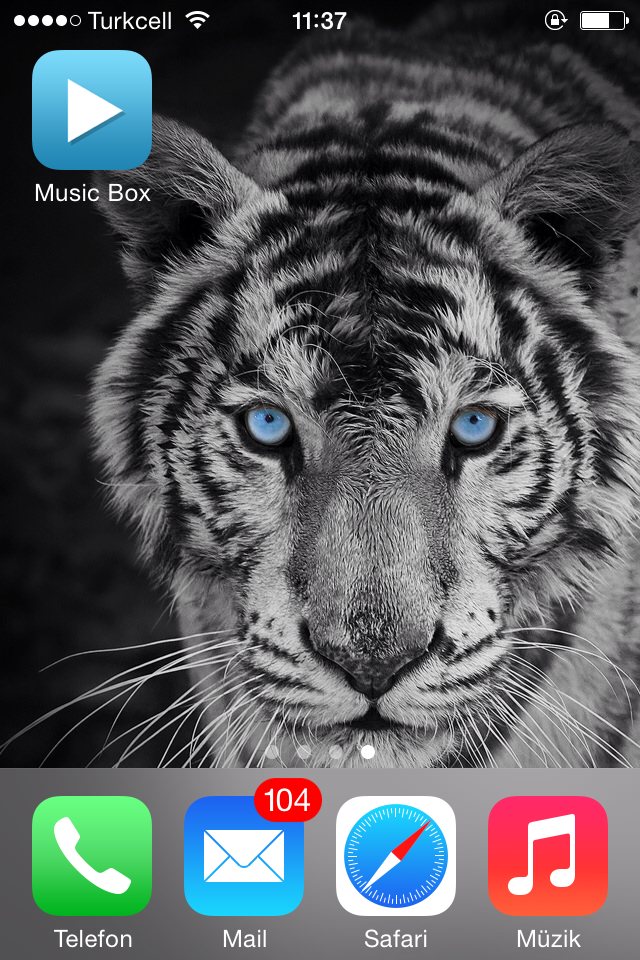
Task: Open Mail with 104 unread messages
Action: (x=244, y=856)
